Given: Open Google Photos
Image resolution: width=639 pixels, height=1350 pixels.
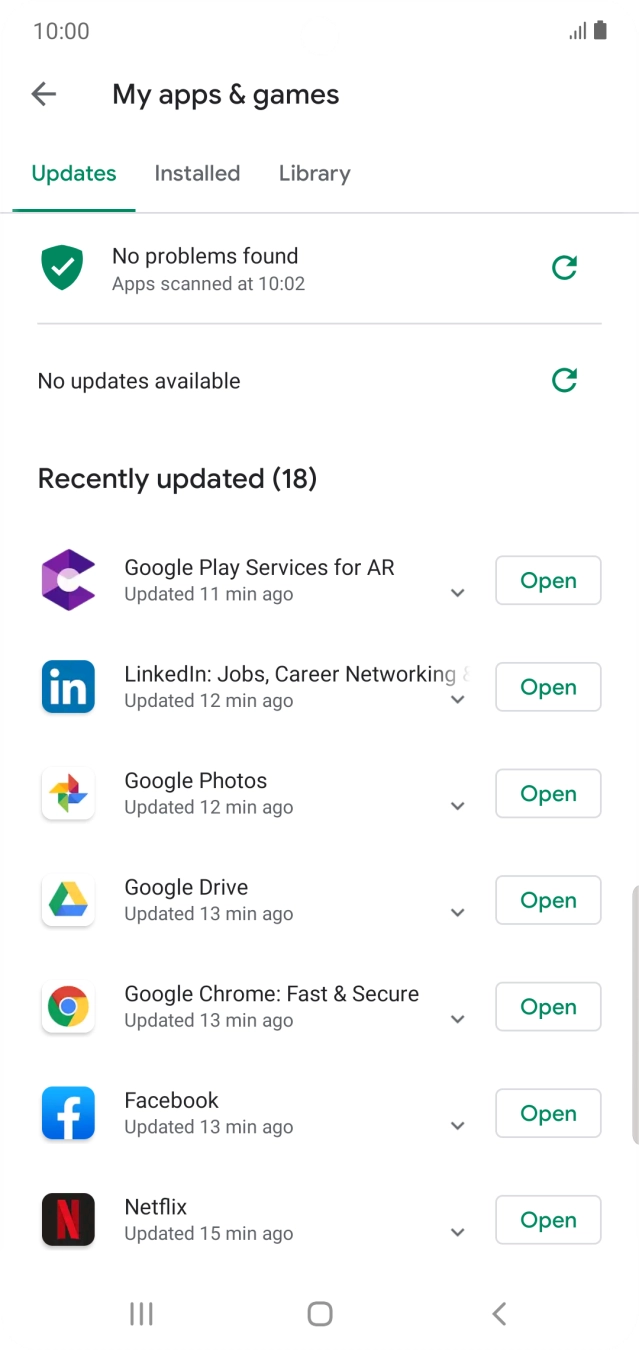Looking at the screenshot, I should 548,794.
